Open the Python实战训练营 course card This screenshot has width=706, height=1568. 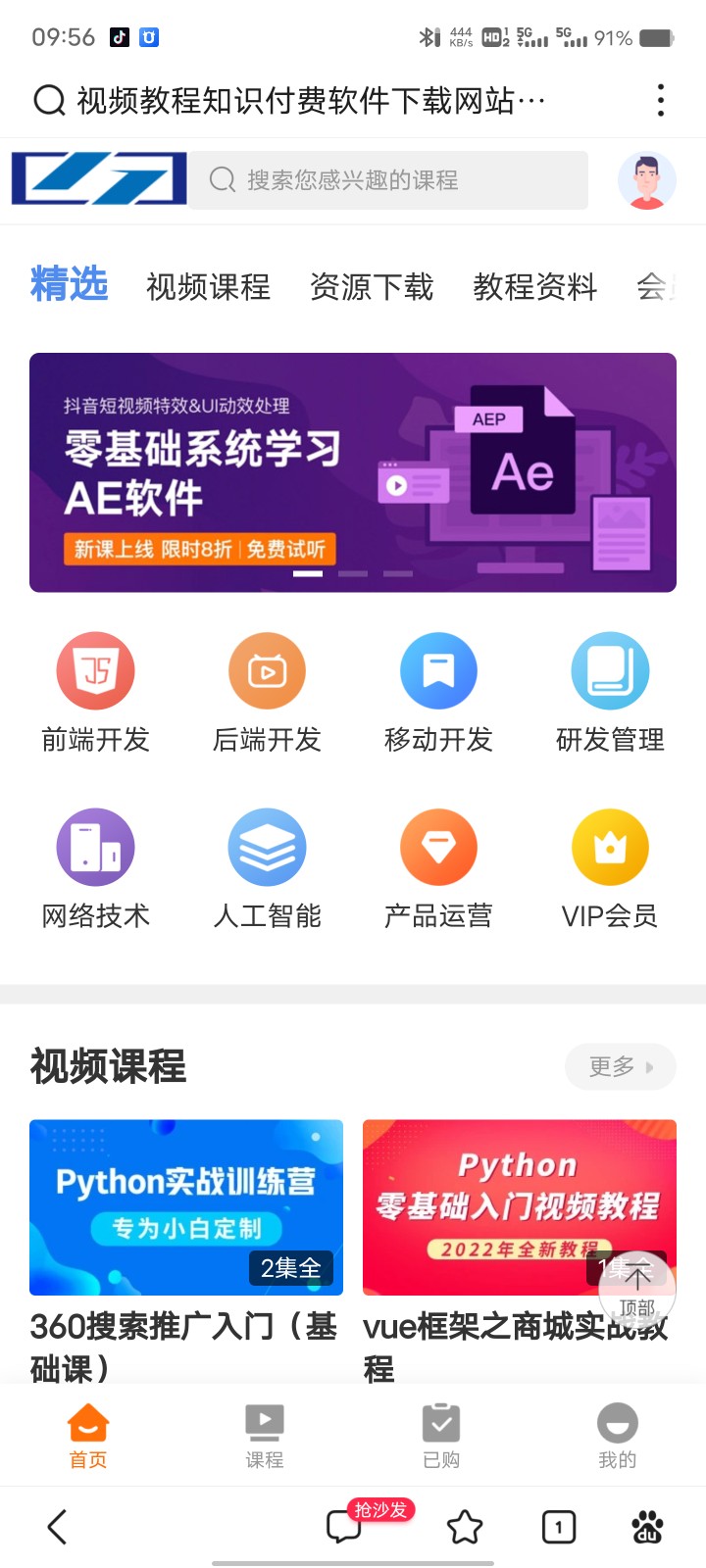186,1207
